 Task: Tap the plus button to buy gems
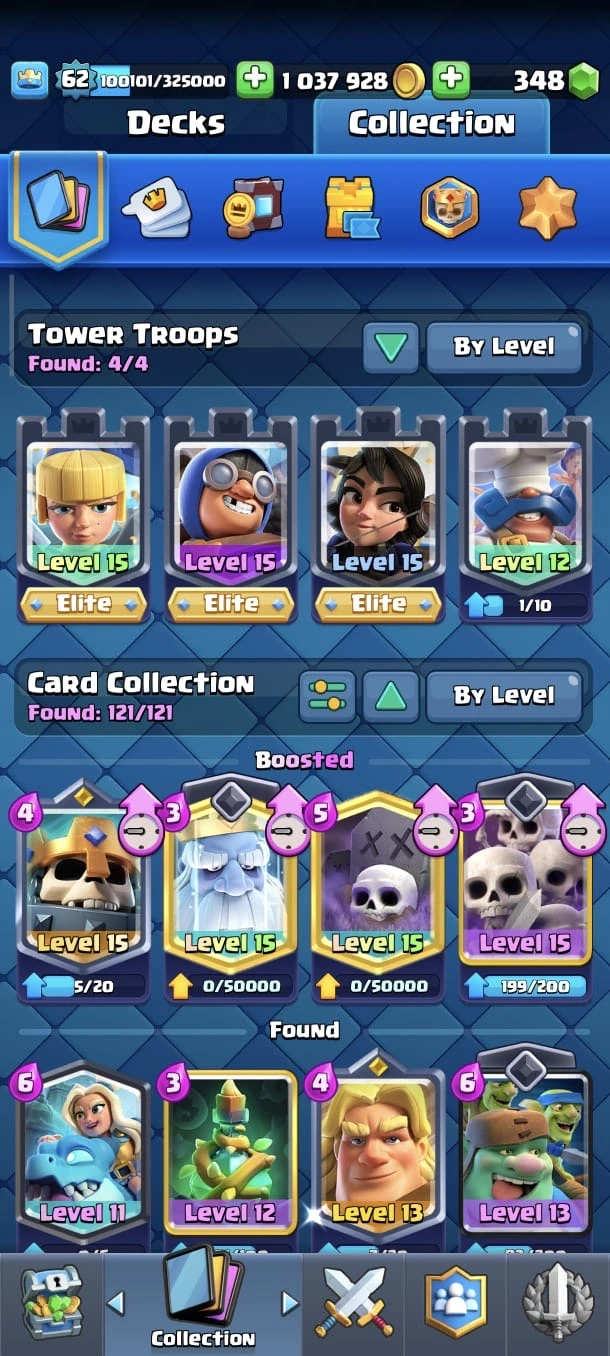coord(452,80)
